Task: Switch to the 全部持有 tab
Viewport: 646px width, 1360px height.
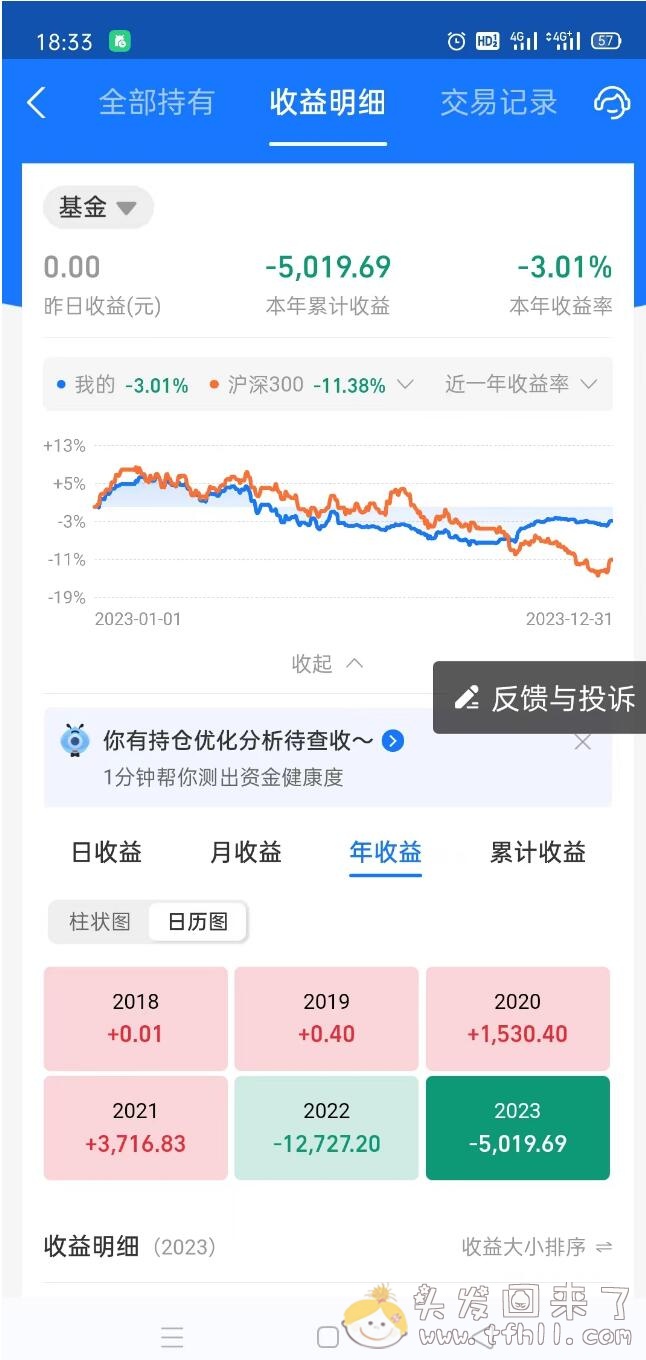Action: (156, 102)
